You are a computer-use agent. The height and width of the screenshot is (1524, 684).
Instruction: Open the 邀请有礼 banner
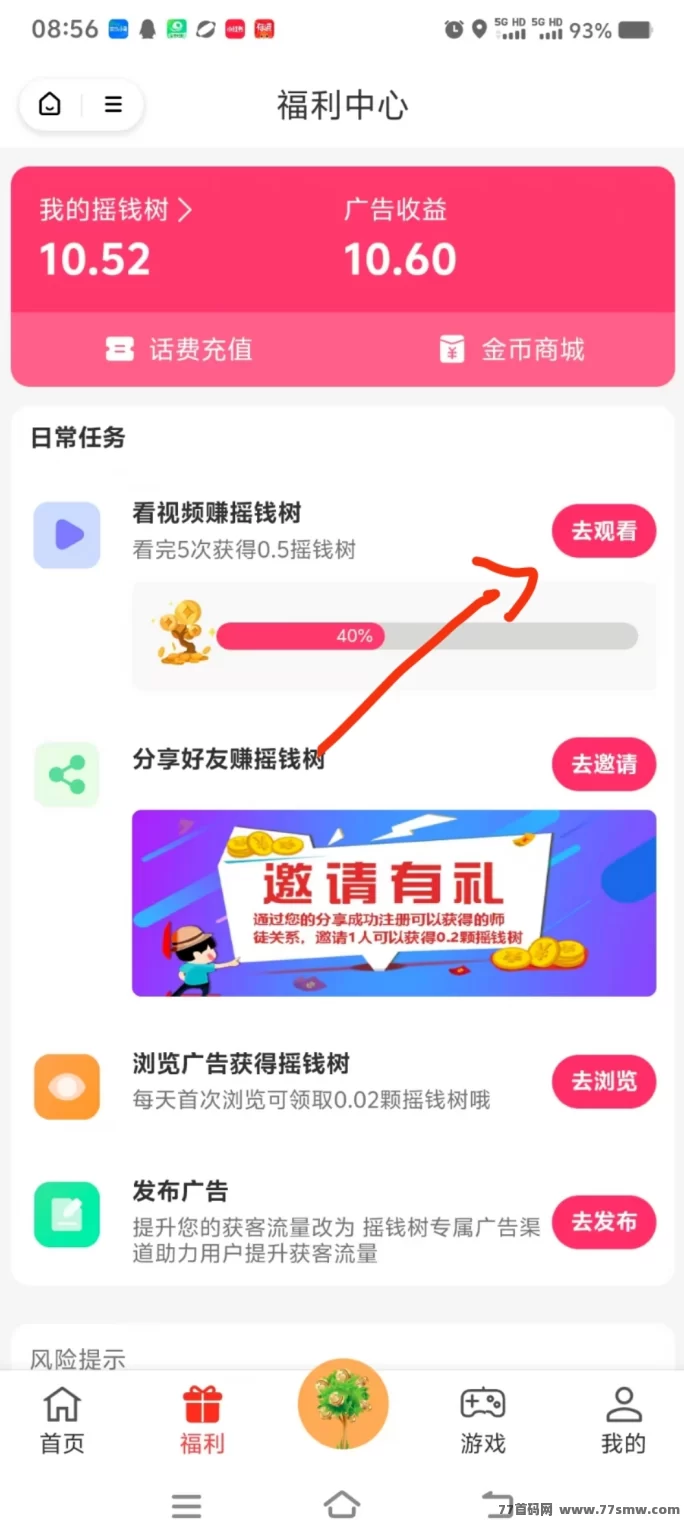coord(394,903)
